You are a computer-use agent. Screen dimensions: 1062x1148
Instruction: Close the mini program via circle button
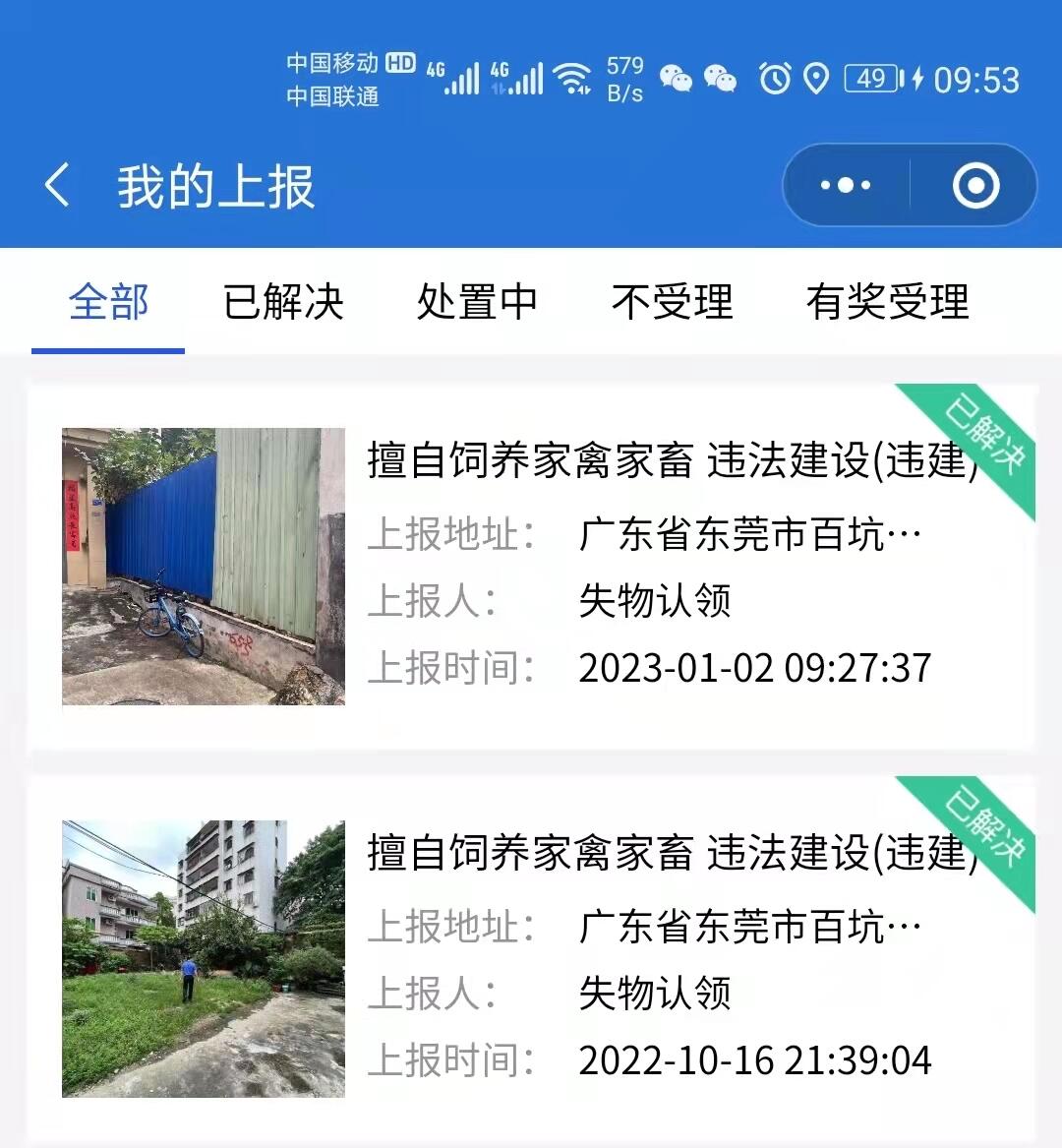975,185
